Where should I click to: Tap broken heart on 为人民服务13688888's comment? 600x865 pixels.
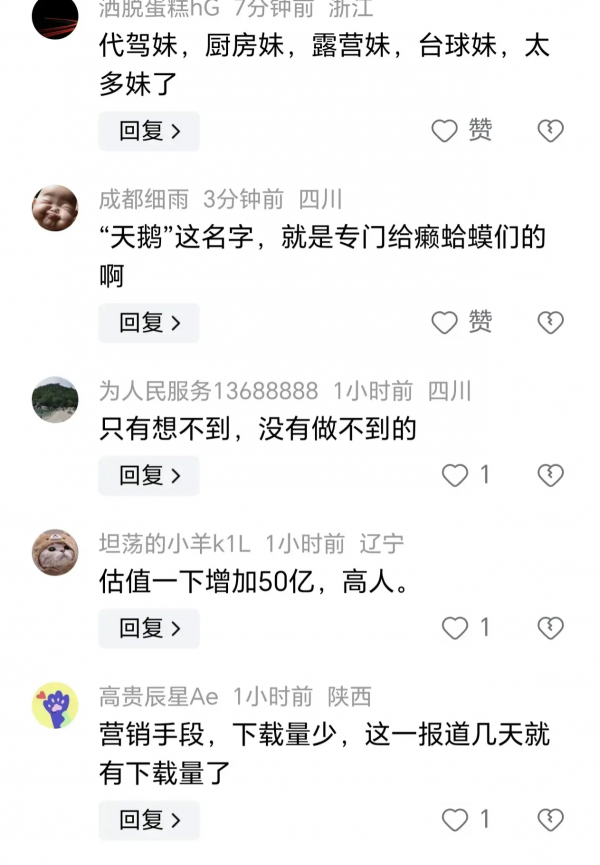550,476
